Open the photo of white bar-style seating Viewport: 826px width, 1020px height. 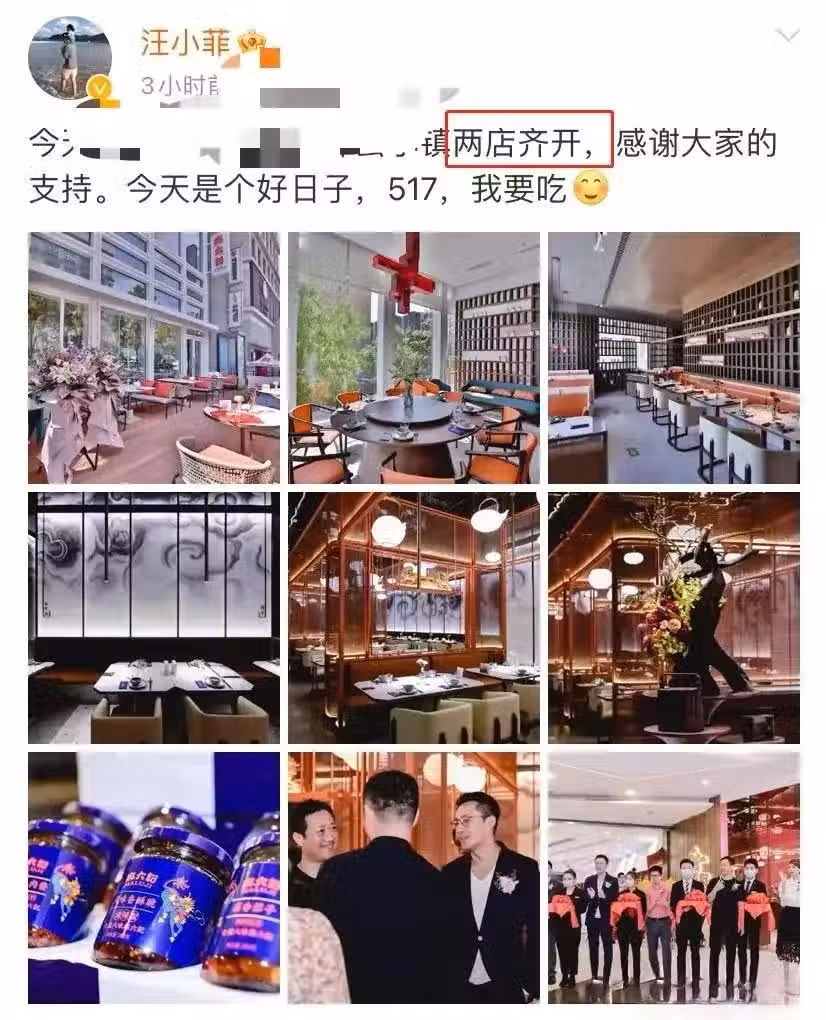(x=674, y=358)
